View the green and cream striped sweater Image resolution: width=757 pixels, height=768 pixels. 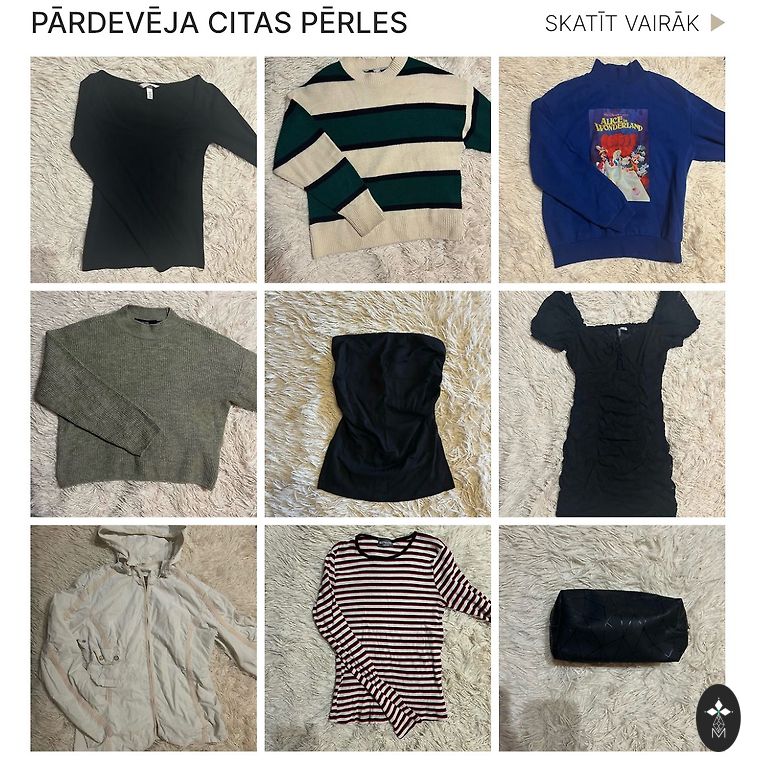click(377, 169)
